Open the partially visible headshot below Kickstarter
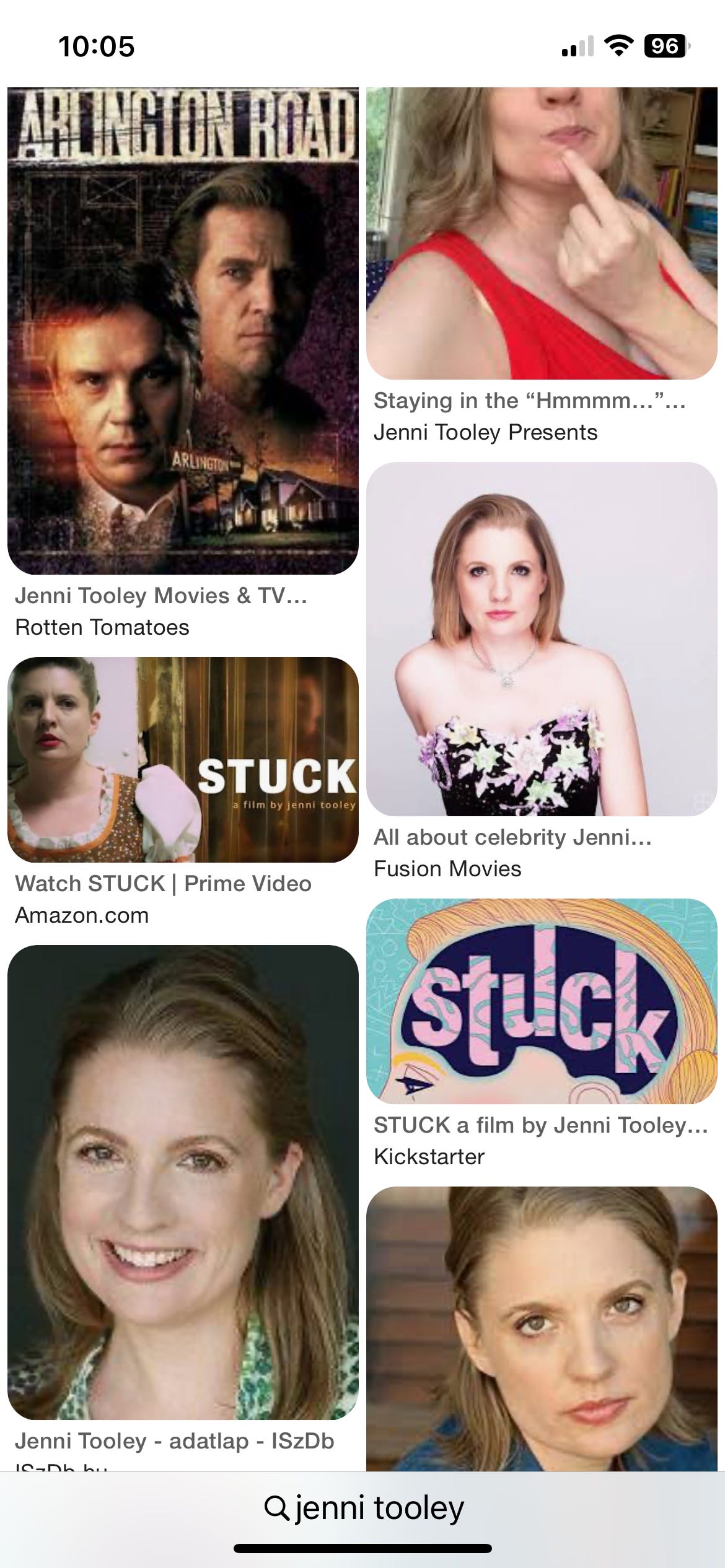Viewport: 725px width, 1568px height. coord(541,1329)
